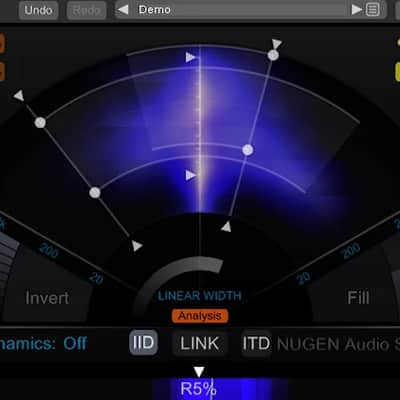Select the IID mode
The image size is (400, 400).
[x=143, y=343]
